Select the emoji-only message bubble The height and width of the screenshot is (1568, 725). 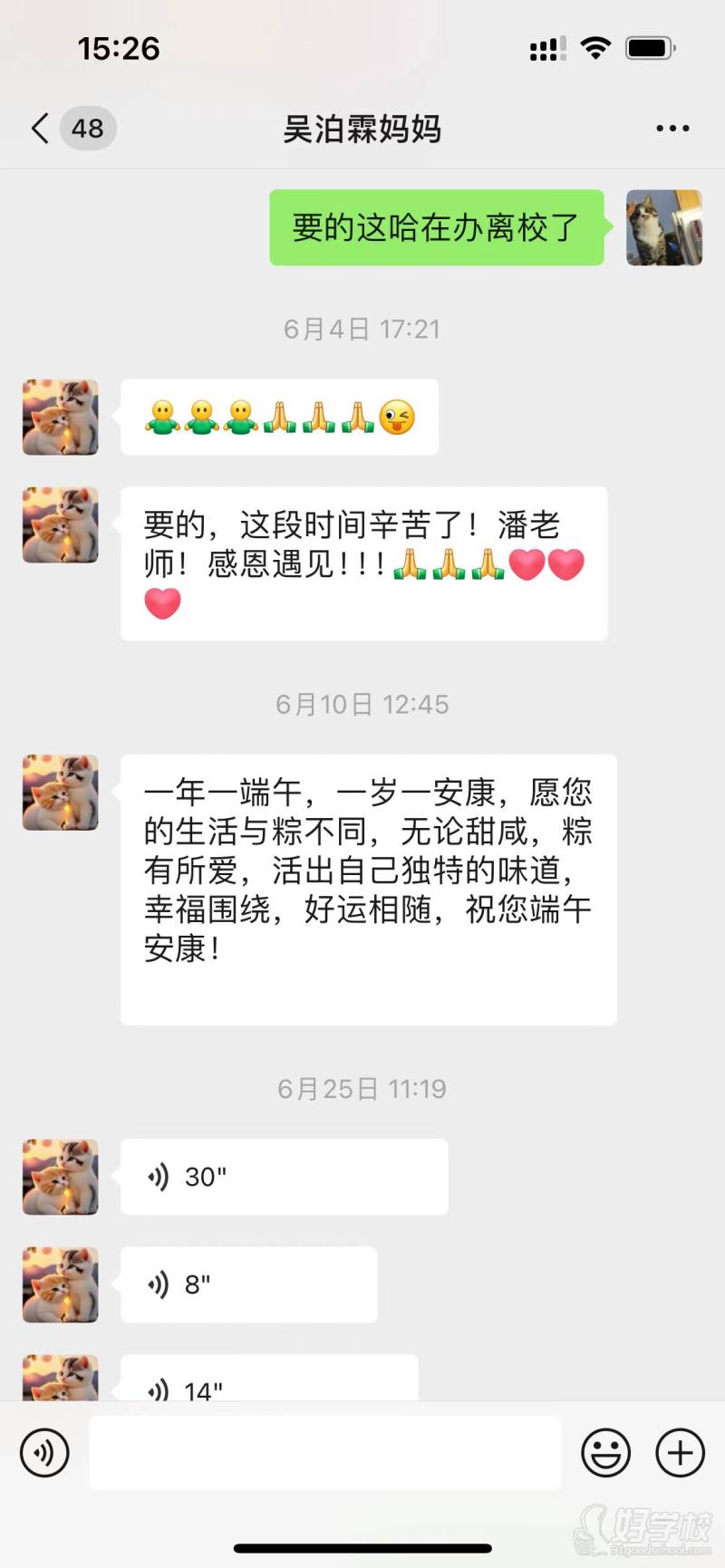(x=278, y=417)
